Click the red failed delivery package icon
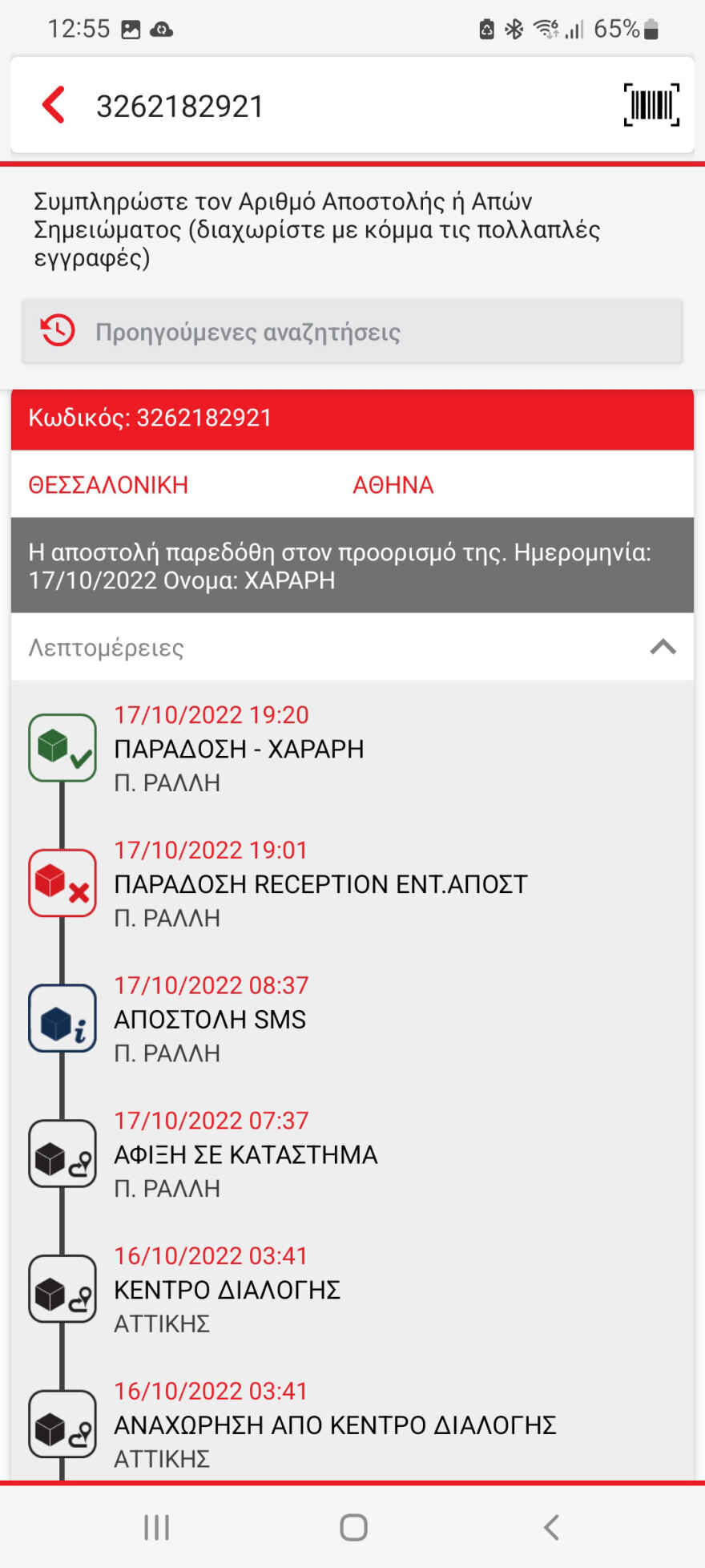This screenshot has width=705, height=1568. [62, 884]
